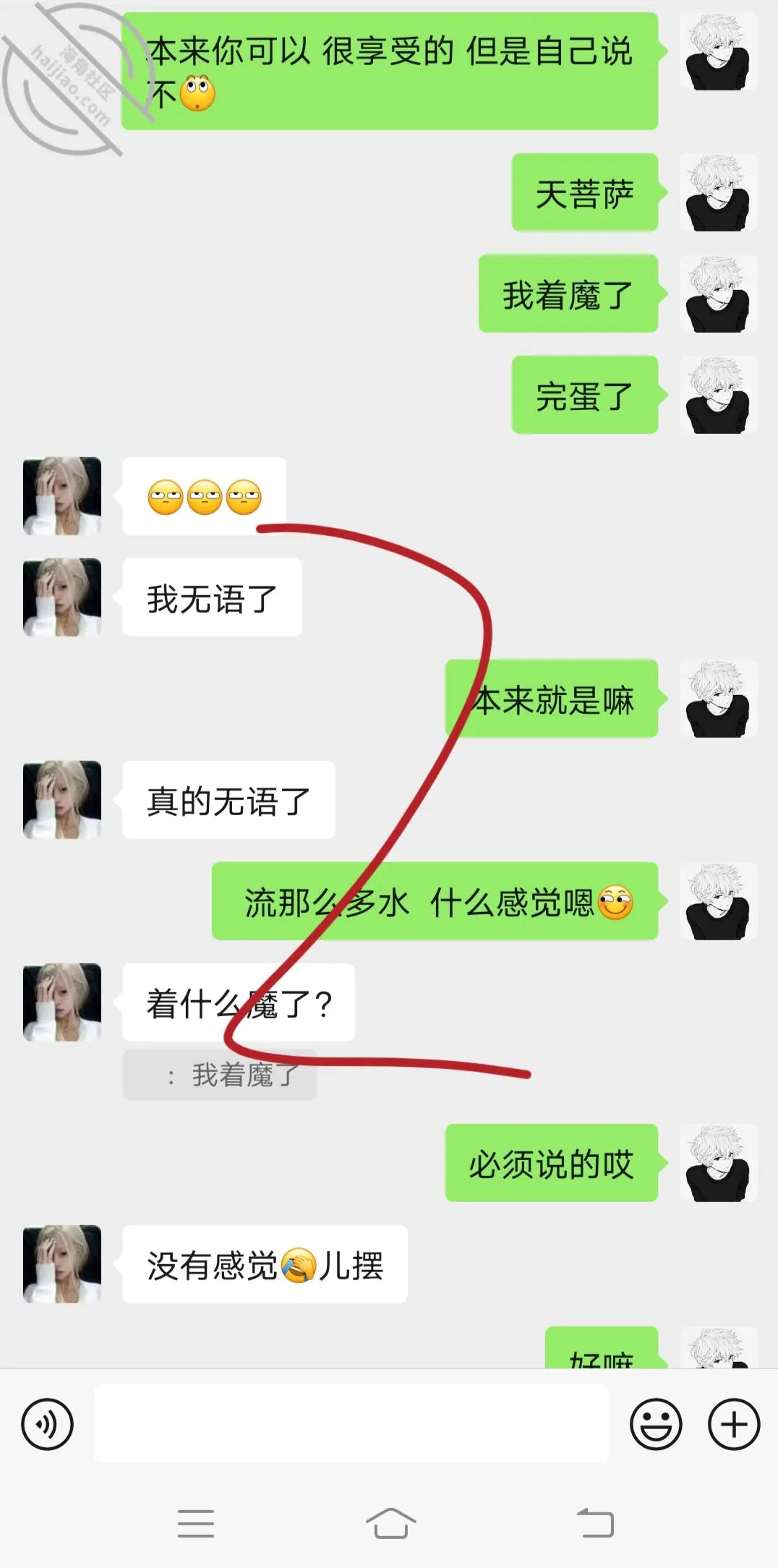The height and width of the screenshot is (1568, 778).
Task: Focus the message text field
Action: pos(351,1423)
